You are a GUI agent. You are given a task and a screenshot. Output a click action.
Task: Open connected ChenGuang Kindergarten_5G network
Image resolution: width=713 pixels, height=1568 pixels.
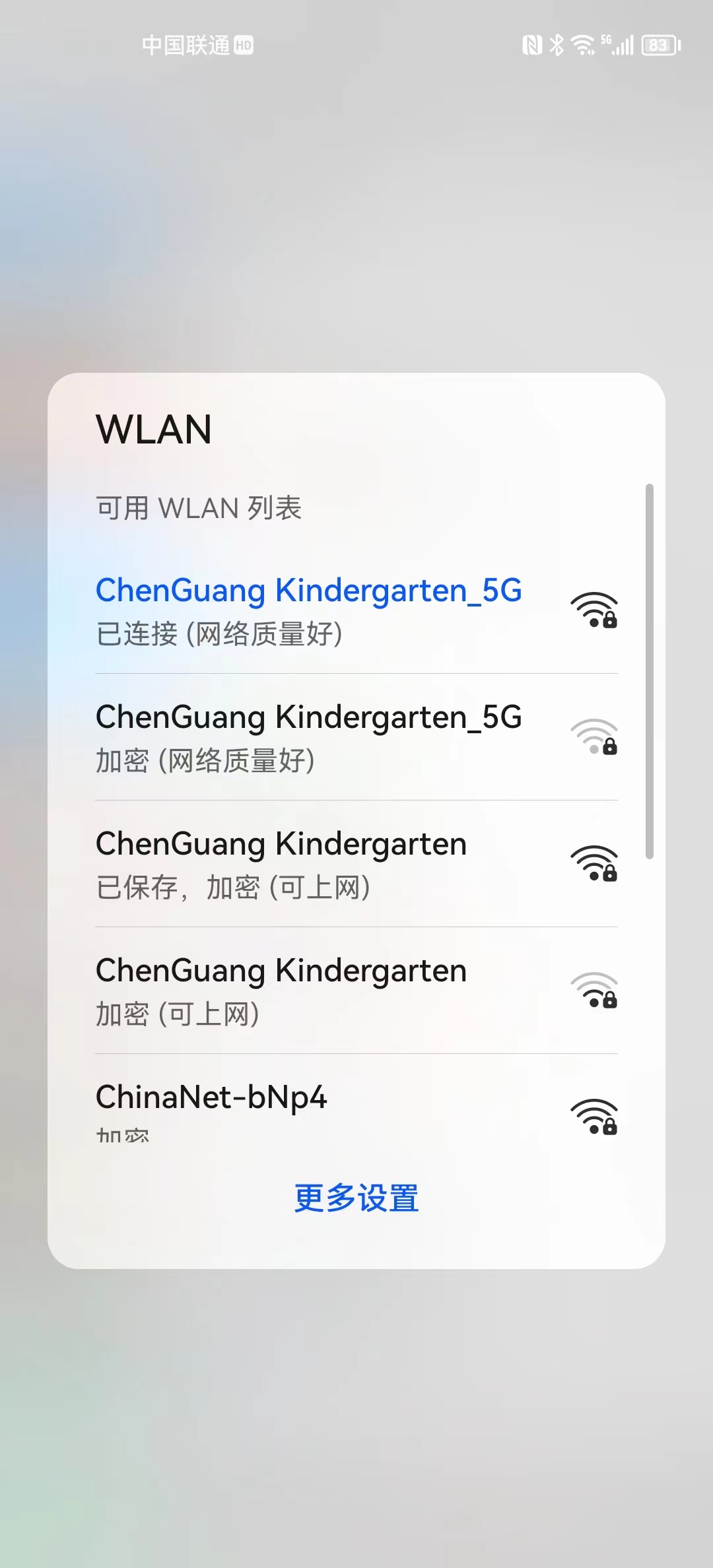tap(308, 610)
